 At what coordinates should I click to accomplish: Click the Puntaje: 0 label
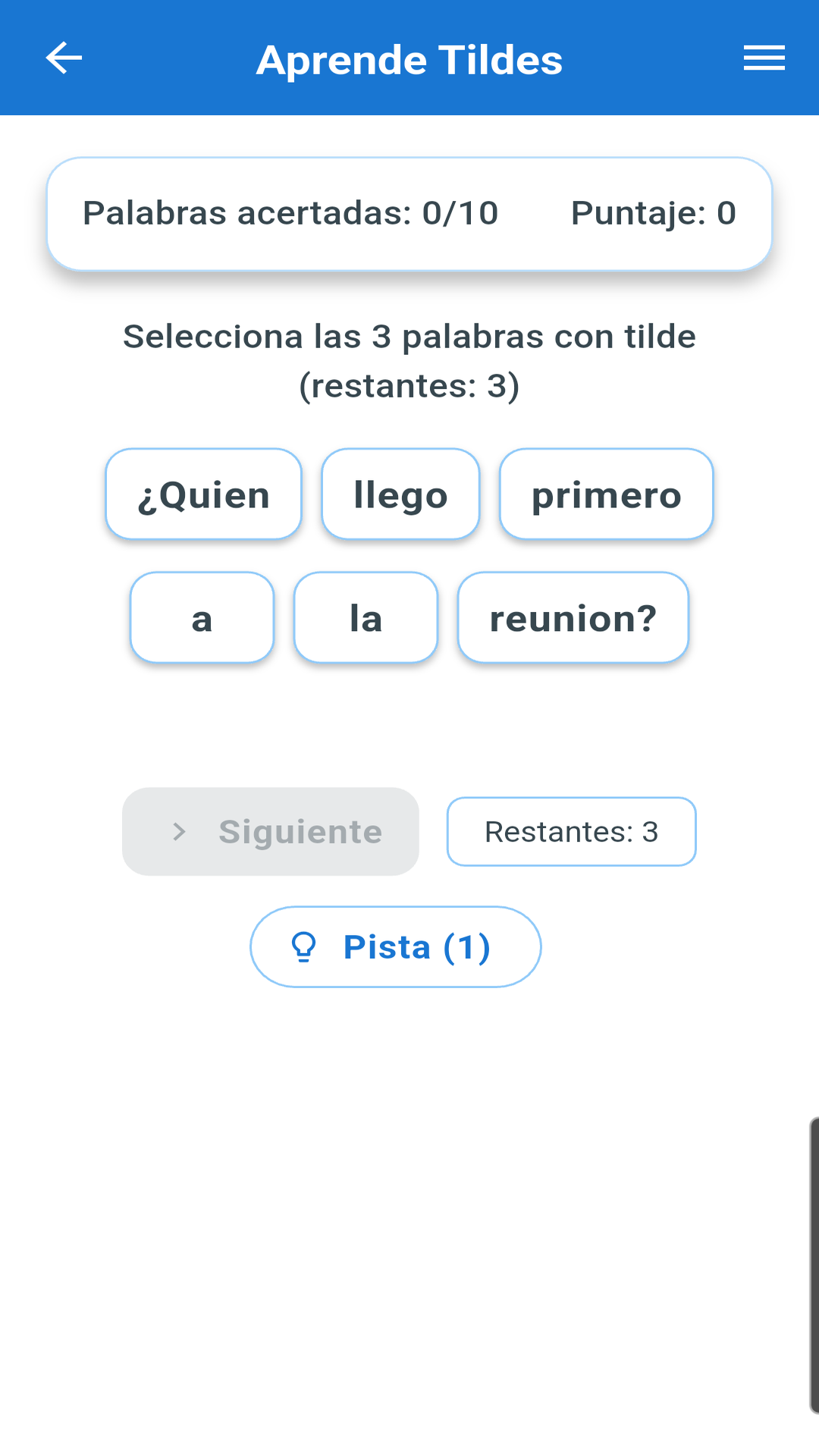[654, 213]
